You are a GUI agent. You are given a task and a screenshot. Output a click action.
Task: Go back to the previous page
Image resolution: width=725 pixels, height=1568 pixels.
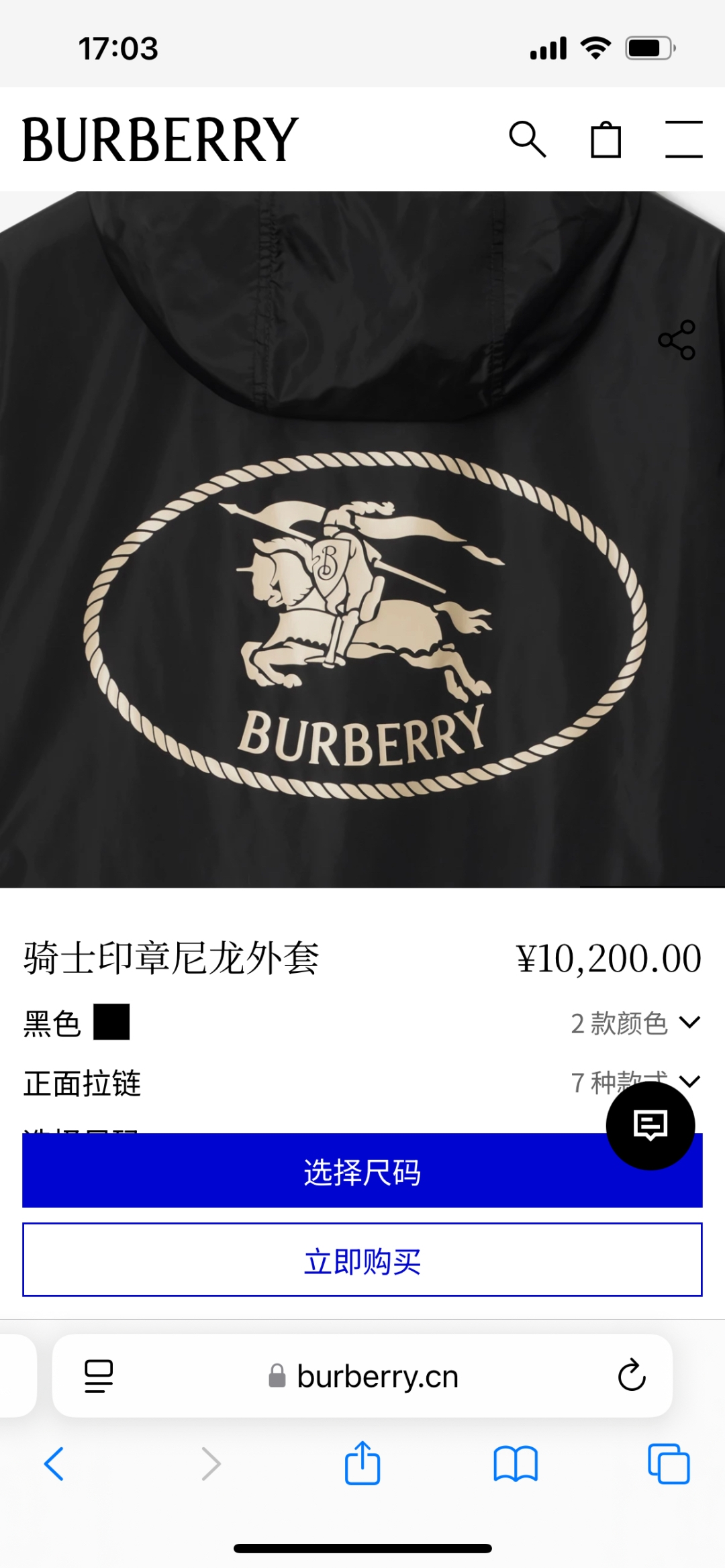pos(54,1463)
